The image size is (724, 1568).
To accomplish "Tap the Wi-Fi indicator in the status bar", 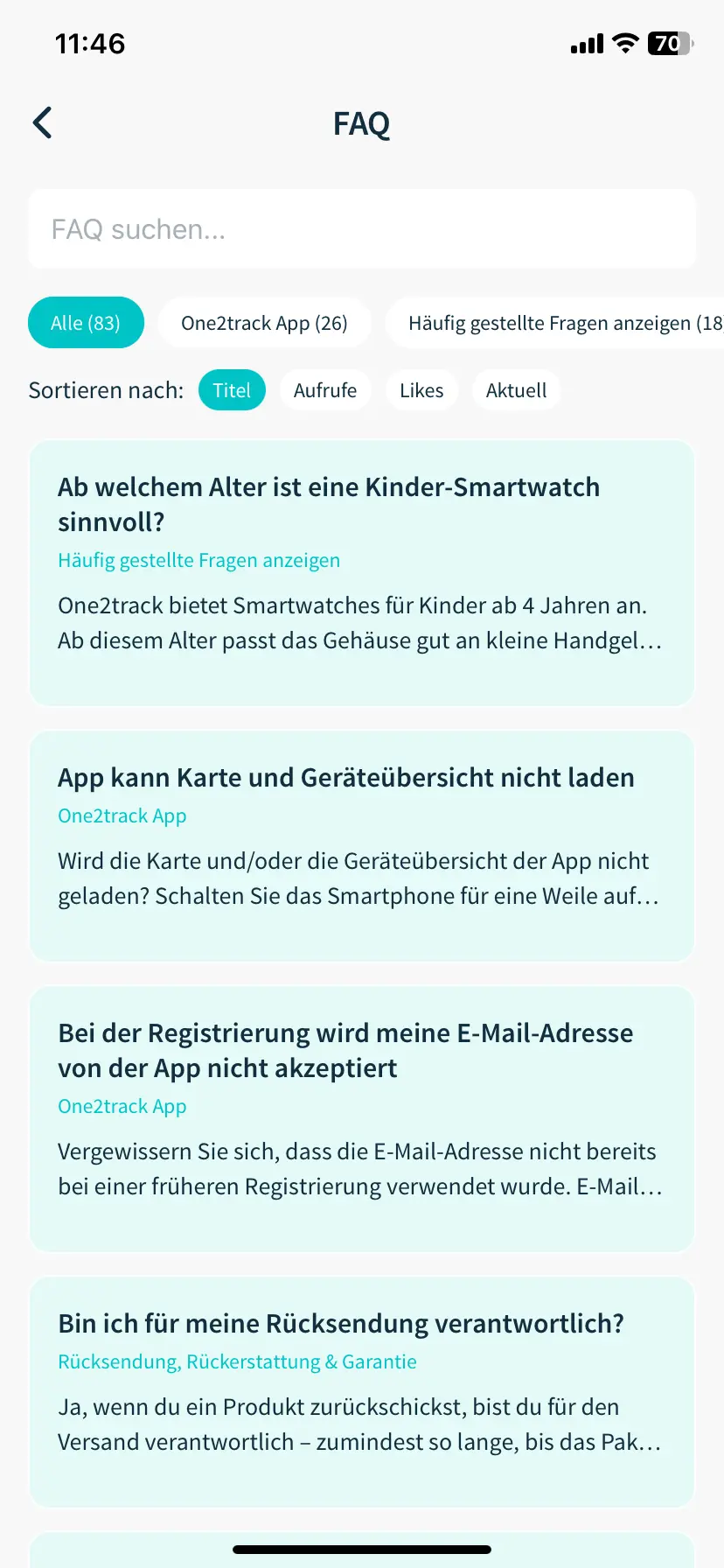I will pos(623,43).
